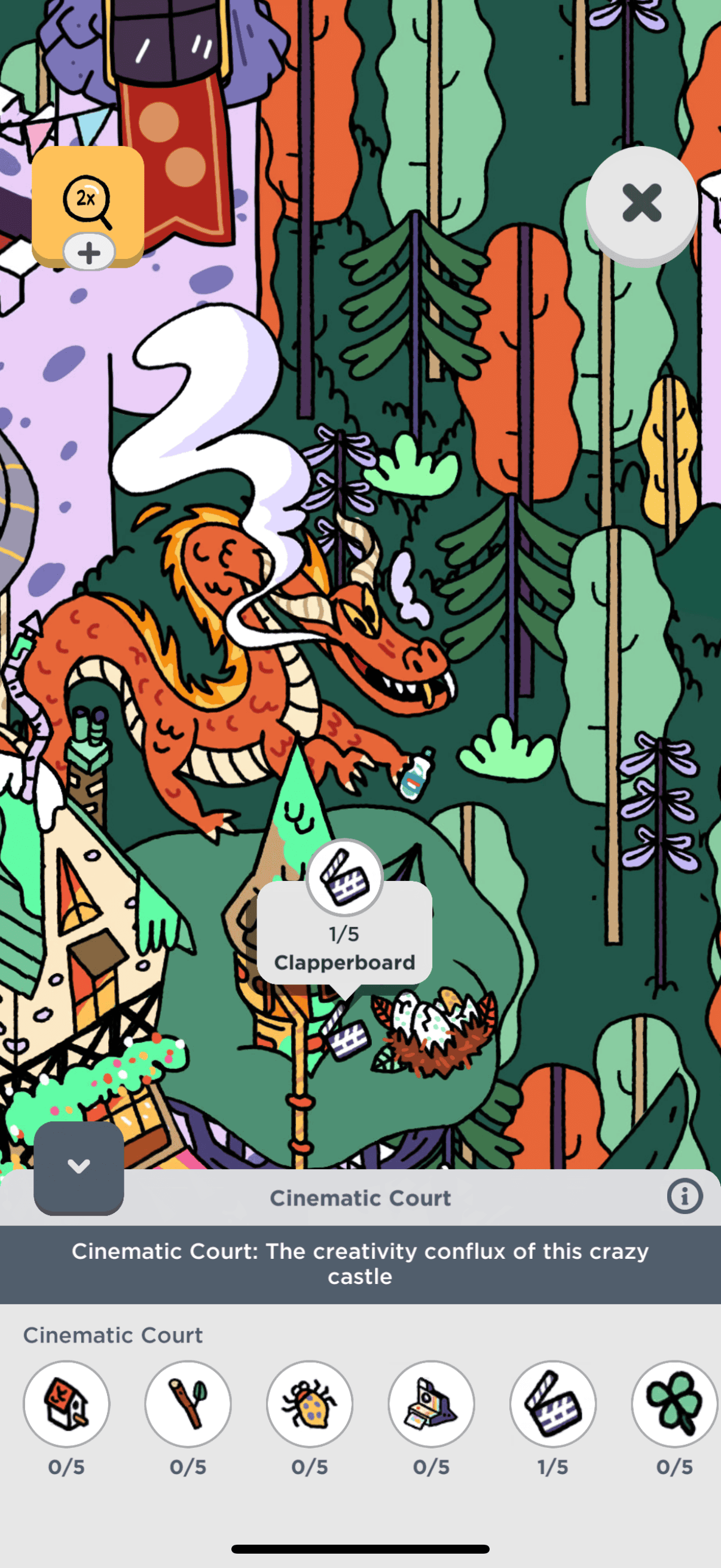The height and width of the screenshot is (1568, 721).
Task: Collapse the panel with the down chevron
Action: coord(78,1166)
